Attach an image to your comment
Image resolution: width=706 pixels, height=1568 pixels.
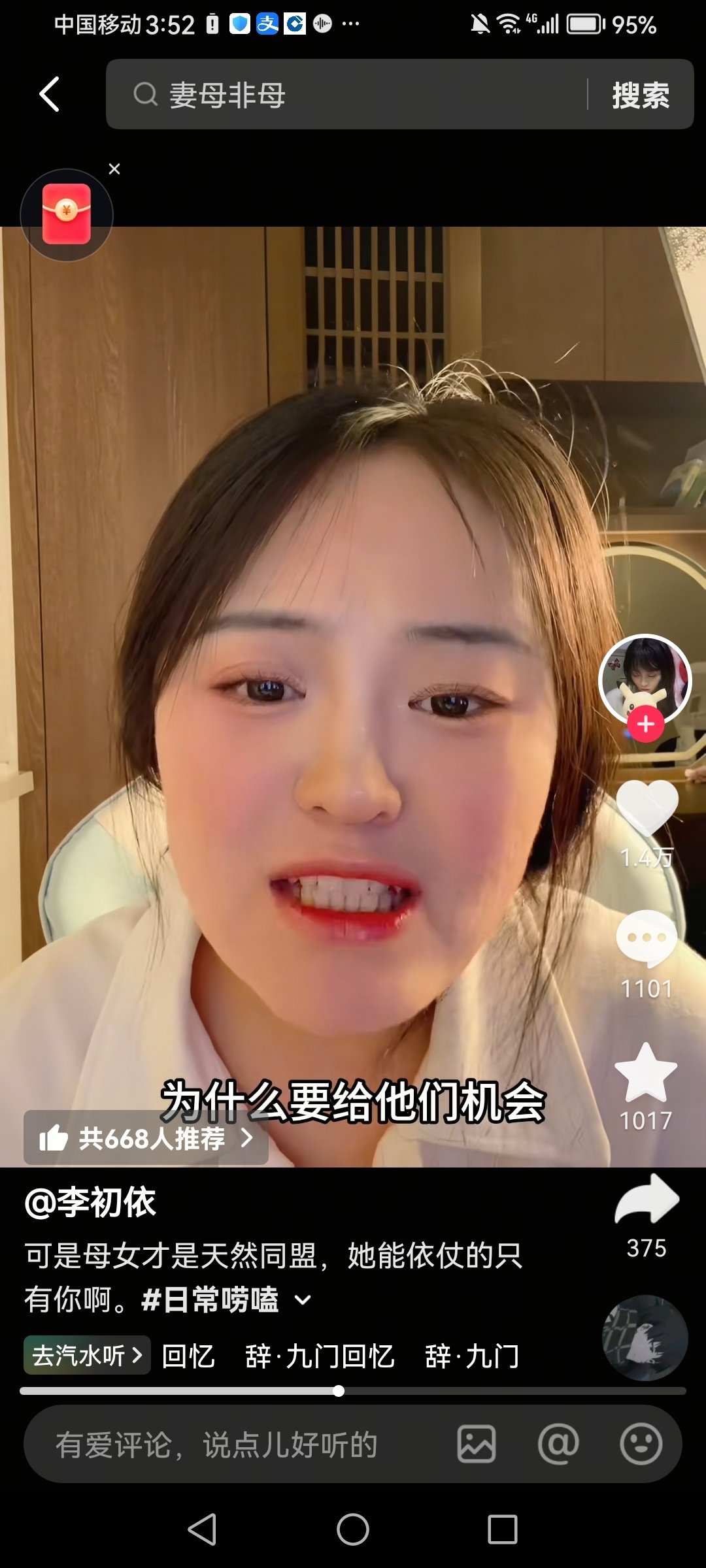(x=476, y=1445)
